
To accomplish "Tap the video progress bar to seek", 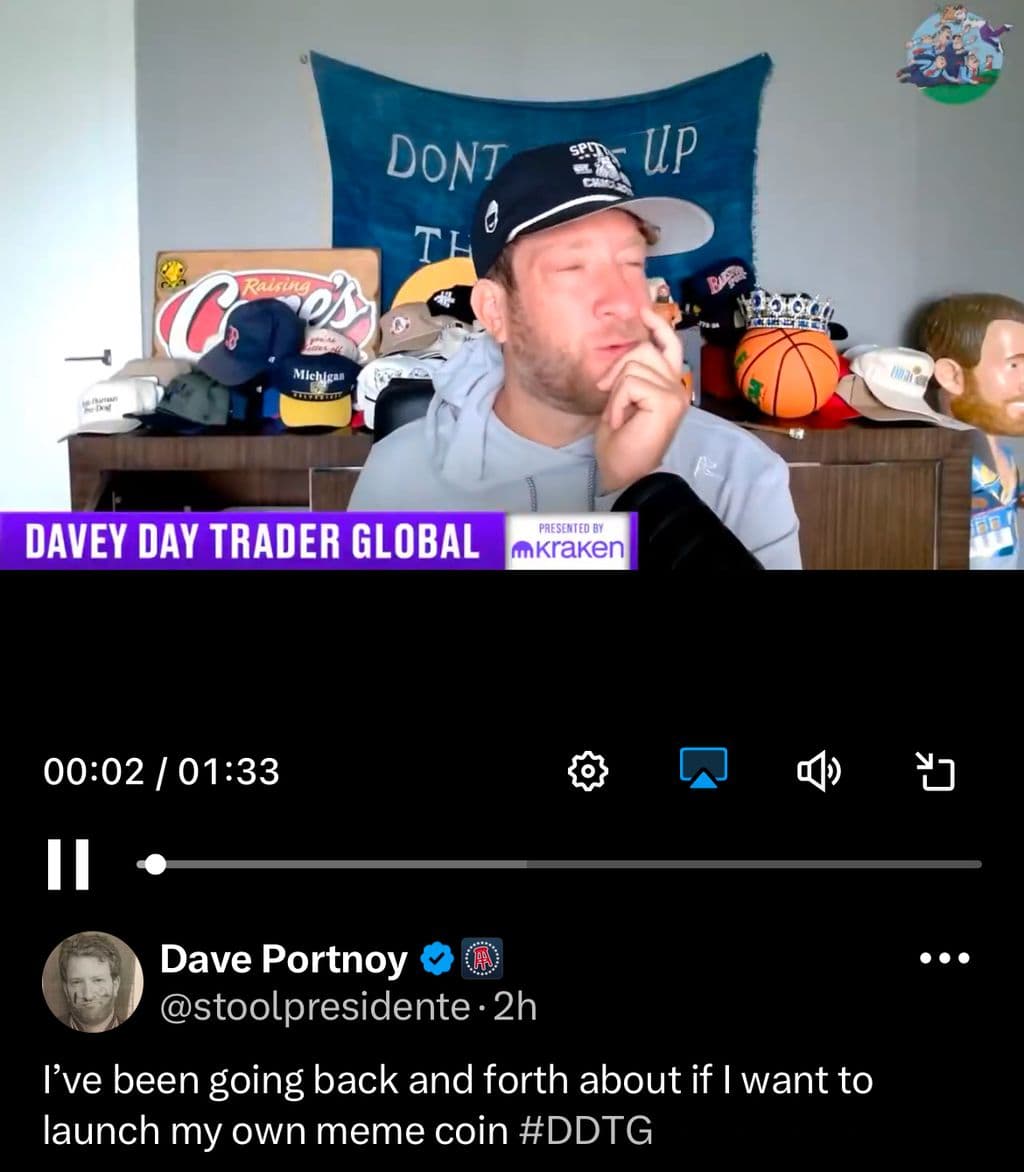I will click(x=560, y=864).
